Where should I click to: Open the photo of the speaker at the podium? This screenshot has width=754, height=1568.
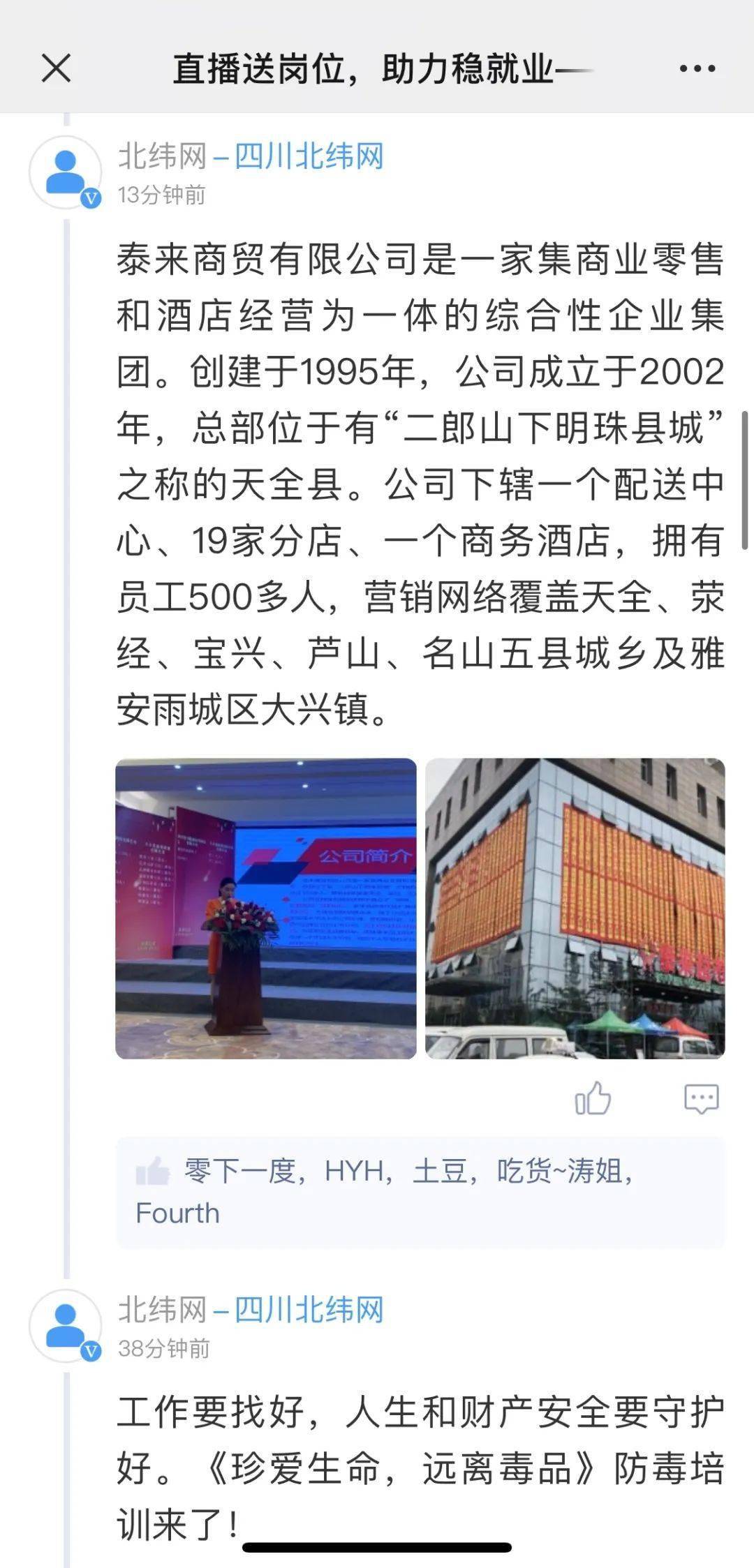point(266,909)
